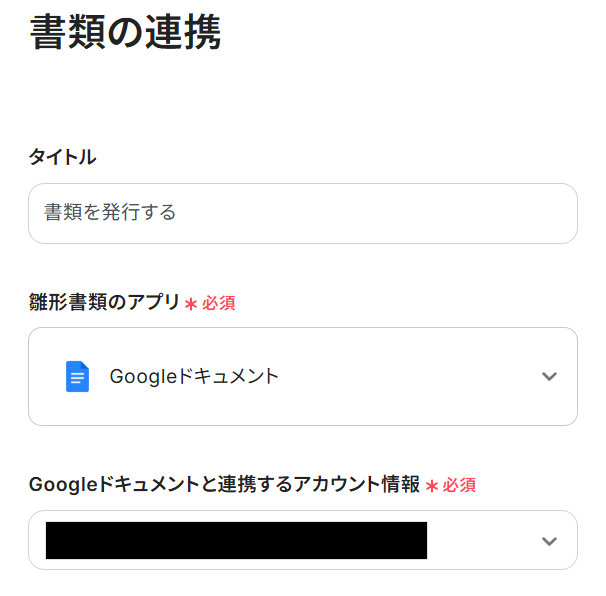Viewport: 606px width, 596px height.
Task: Tap the タイトル text field
Action: (x=302, y=213)
